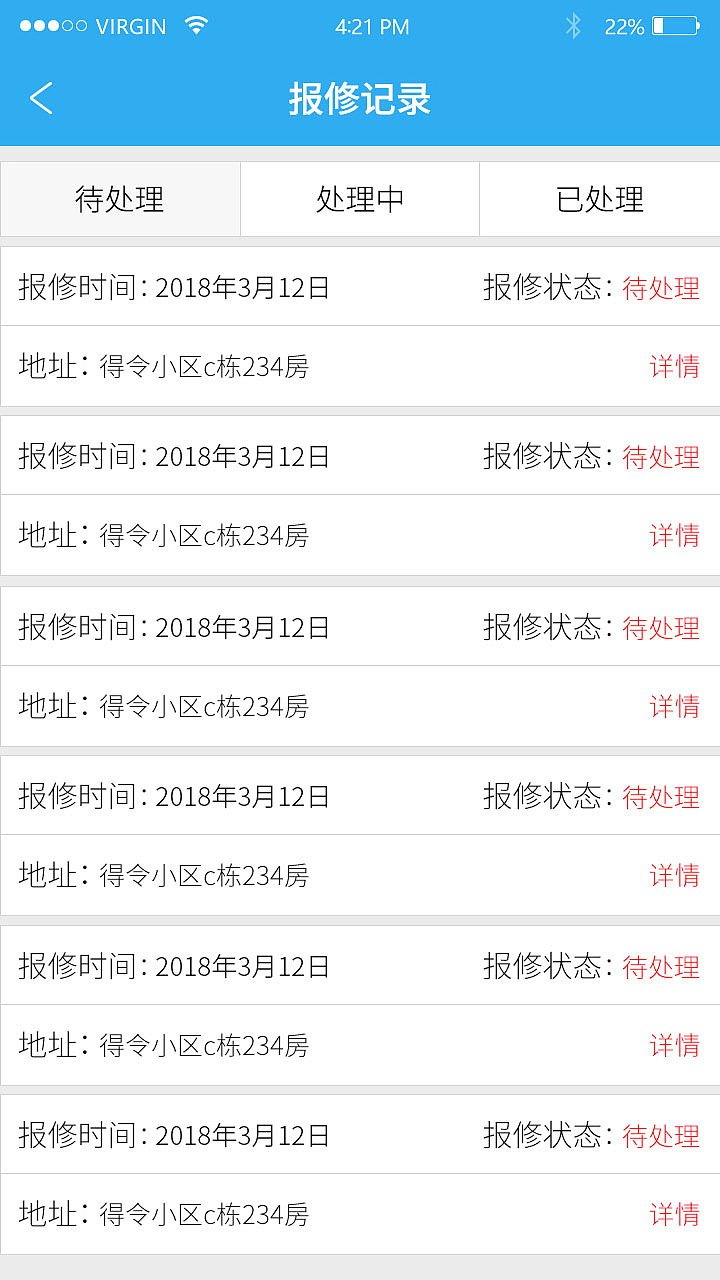
Task: Switch to the 已处理 tab
Action: pyautogui.click(x=598, y=199)
